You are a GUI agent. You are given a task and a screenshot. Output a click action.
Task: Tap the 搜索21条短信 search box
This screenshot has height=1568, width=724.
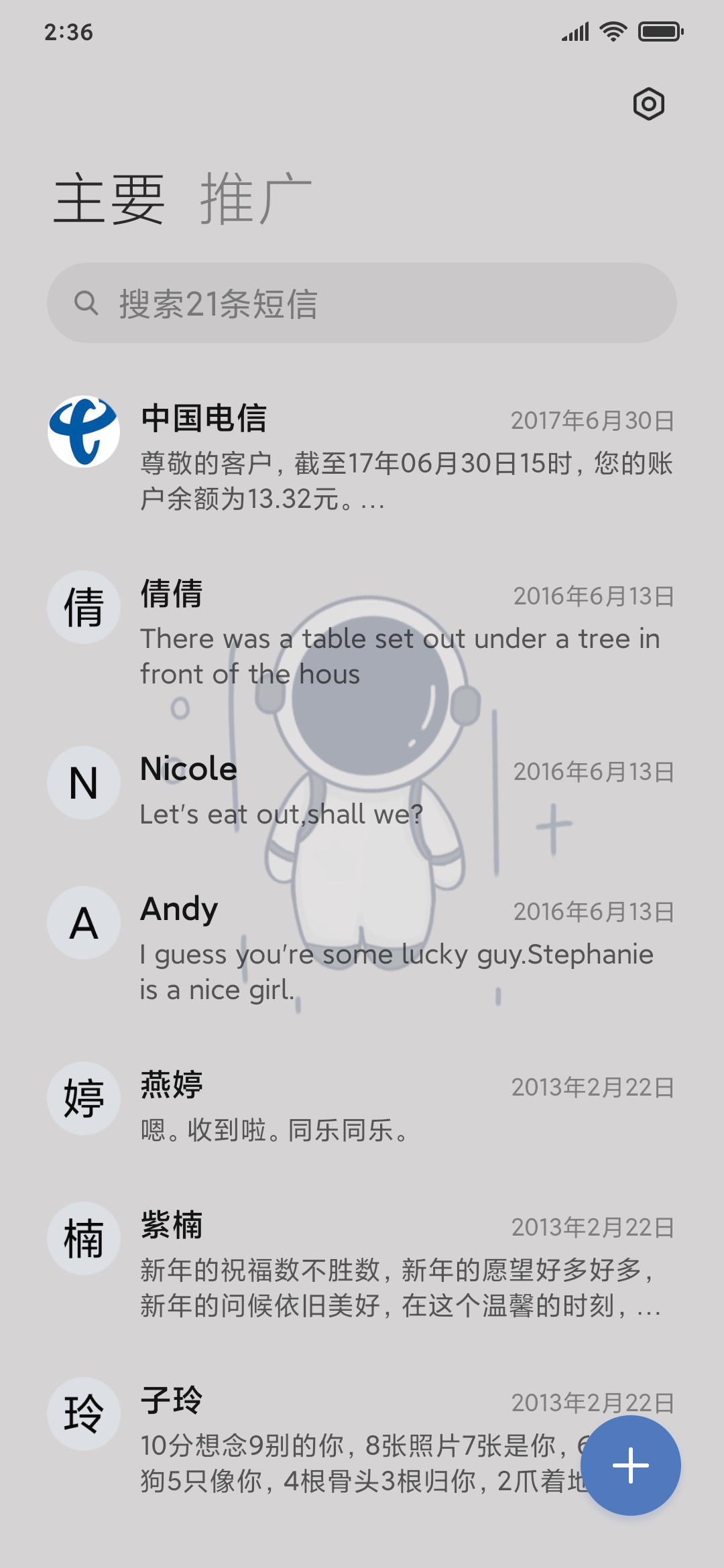(x=362, y=303)
